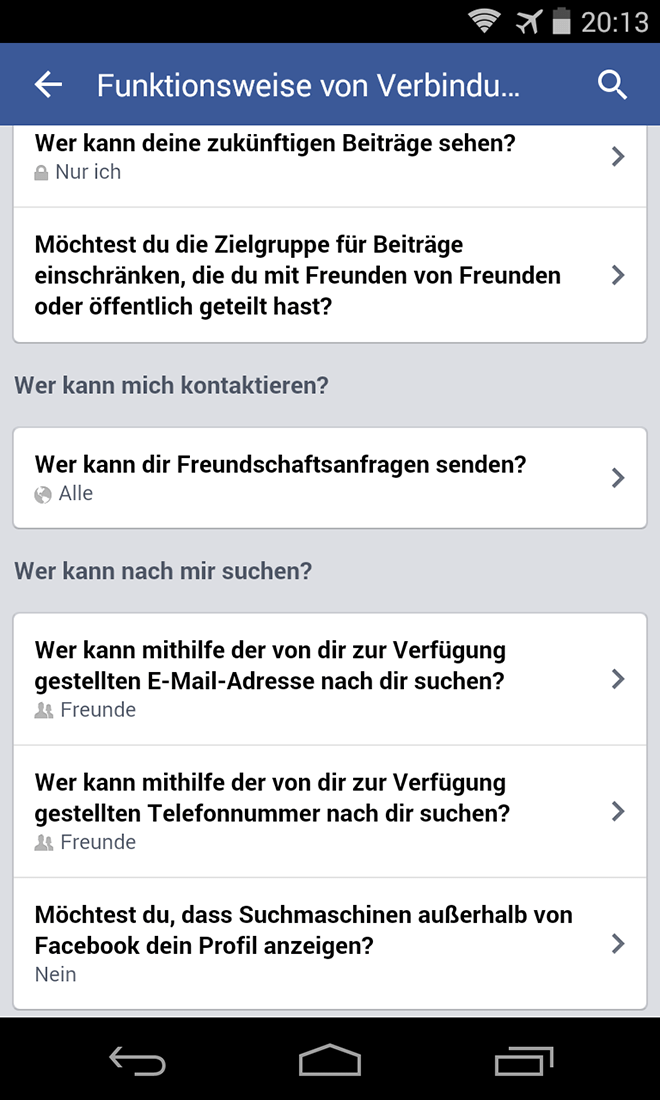Select 'Wer kann dir Freundschaftsanfragen senden?'
The width and height of the screenshot is (660, 1100).
(330, 478)
